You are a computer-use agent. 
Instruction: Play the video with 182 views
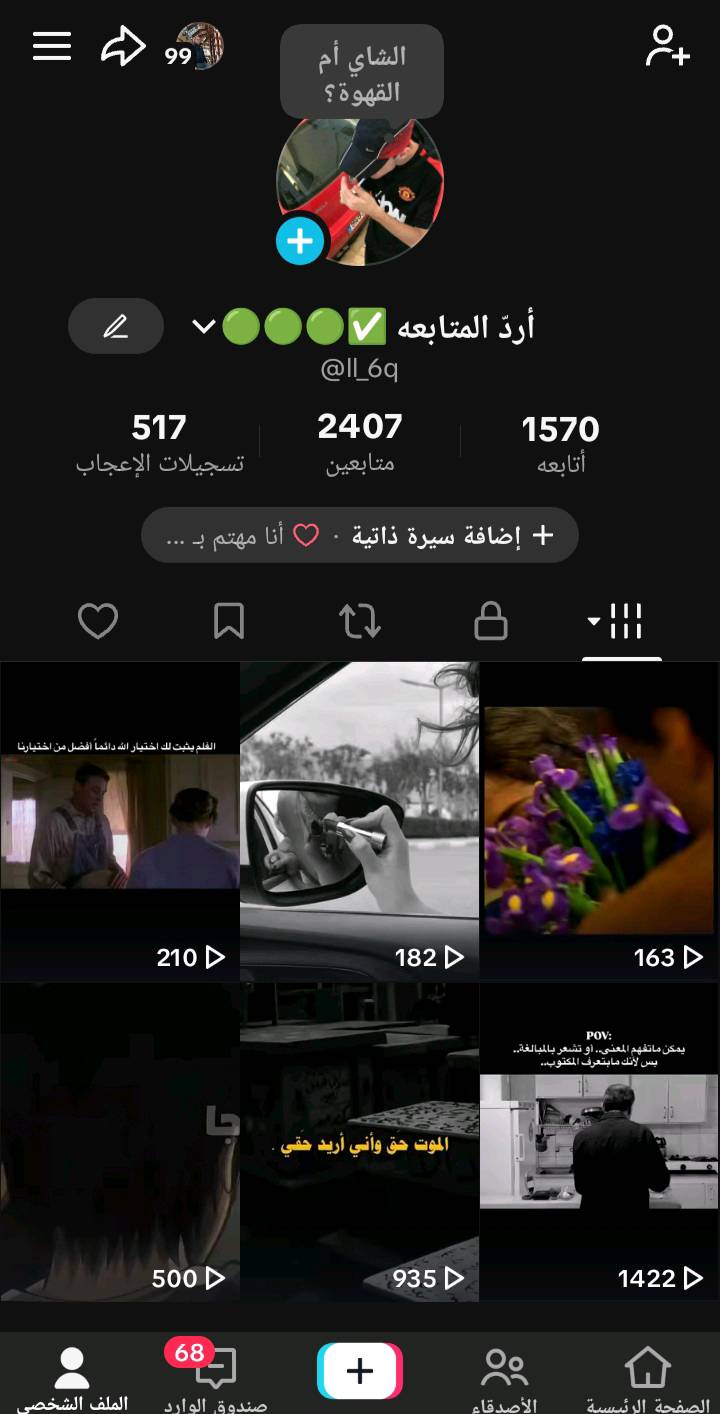[x=360, y=820]
